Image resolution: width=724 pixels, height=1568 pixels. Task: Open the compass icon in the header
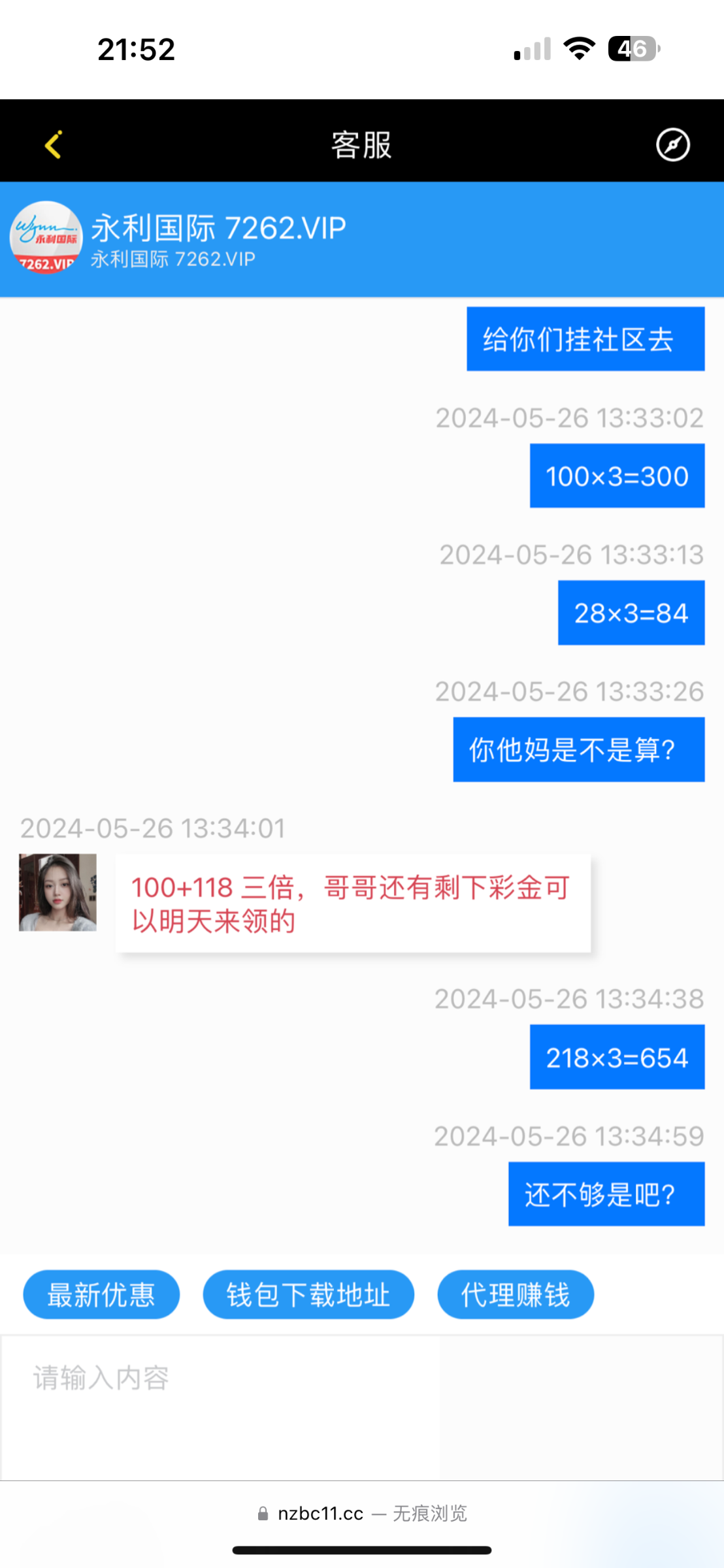(x=672, y=144)
